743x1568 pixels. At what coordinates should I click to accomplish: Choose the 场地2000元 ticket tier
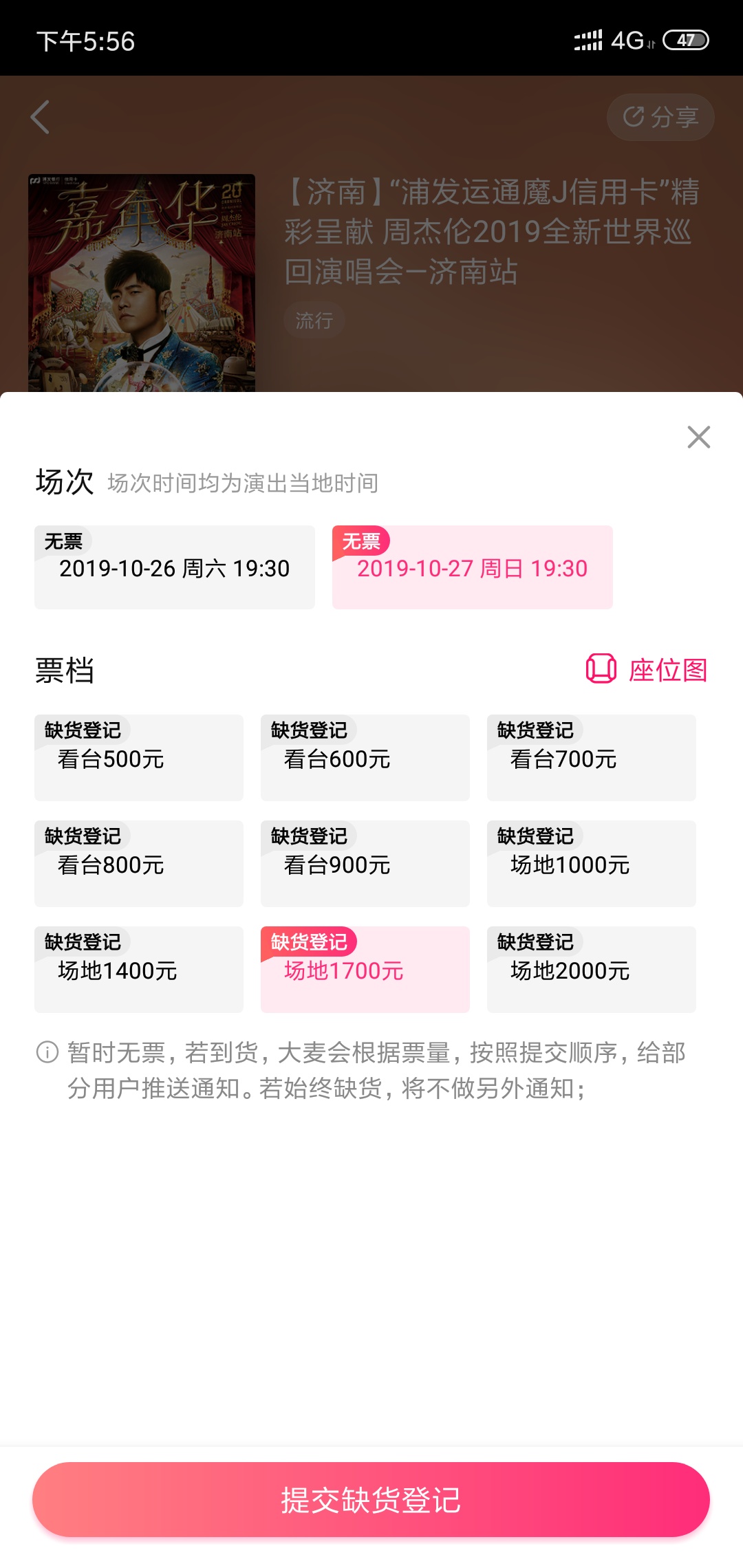pyautogui.click(x=591, y=970)
